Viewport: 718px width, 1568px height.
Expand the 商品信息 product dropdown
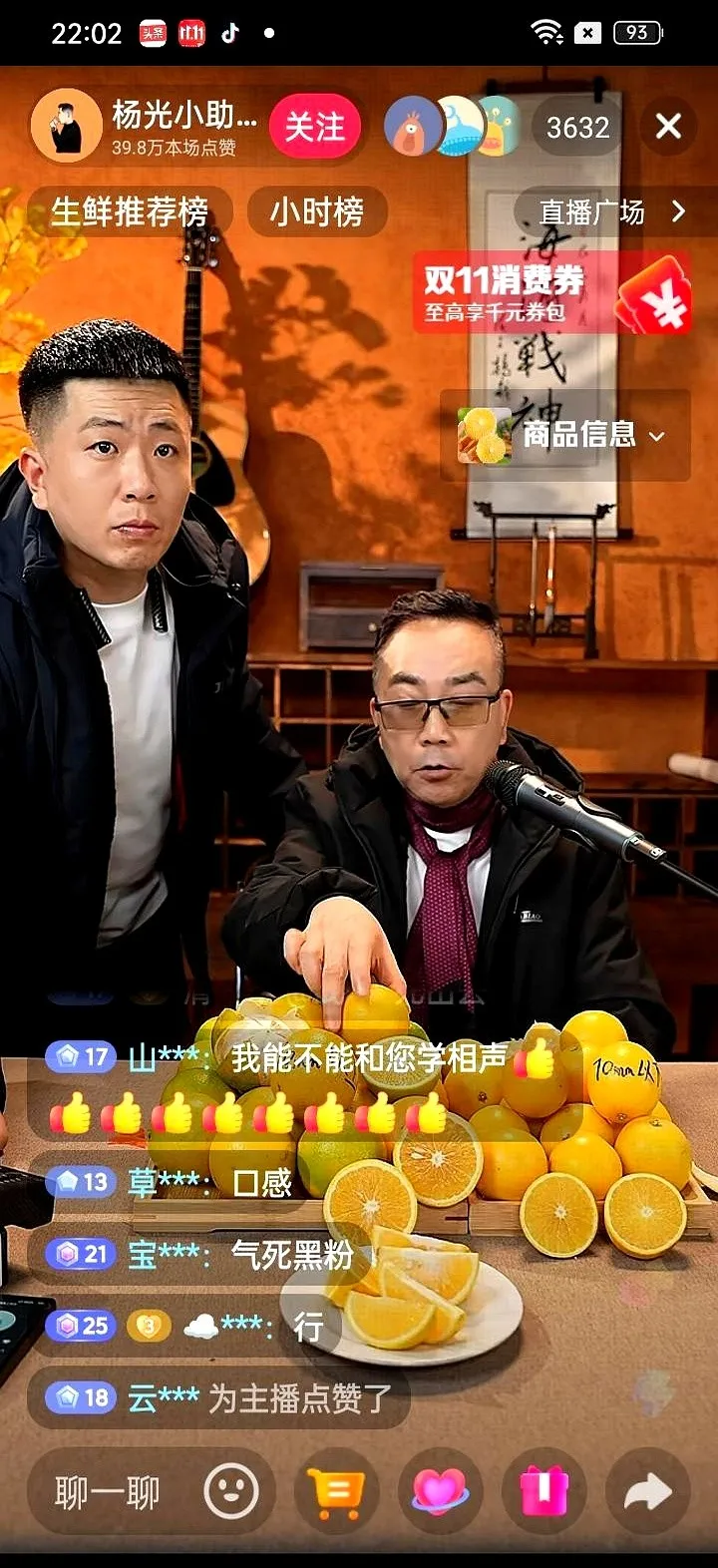(565, 435)
